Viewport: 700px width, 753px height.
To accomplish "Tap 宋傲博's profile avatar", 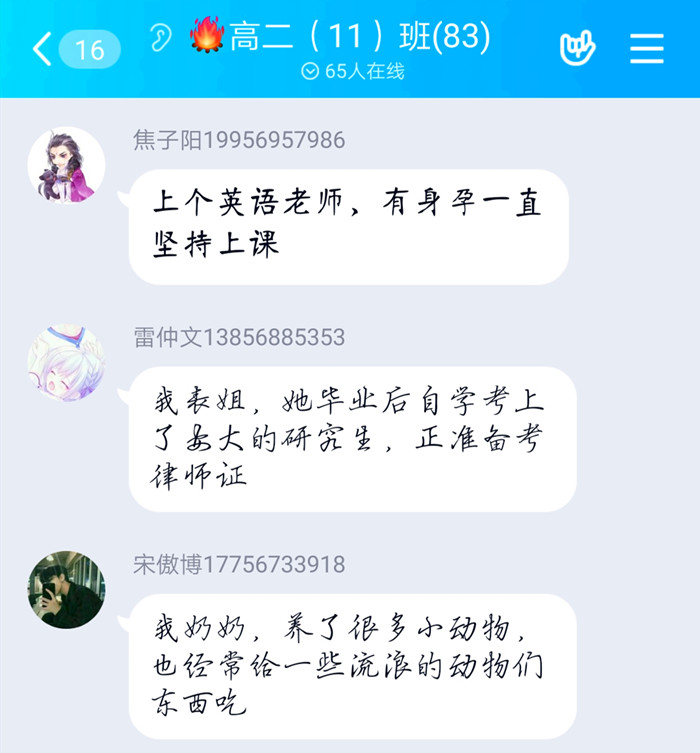I will tap(66, 590).
